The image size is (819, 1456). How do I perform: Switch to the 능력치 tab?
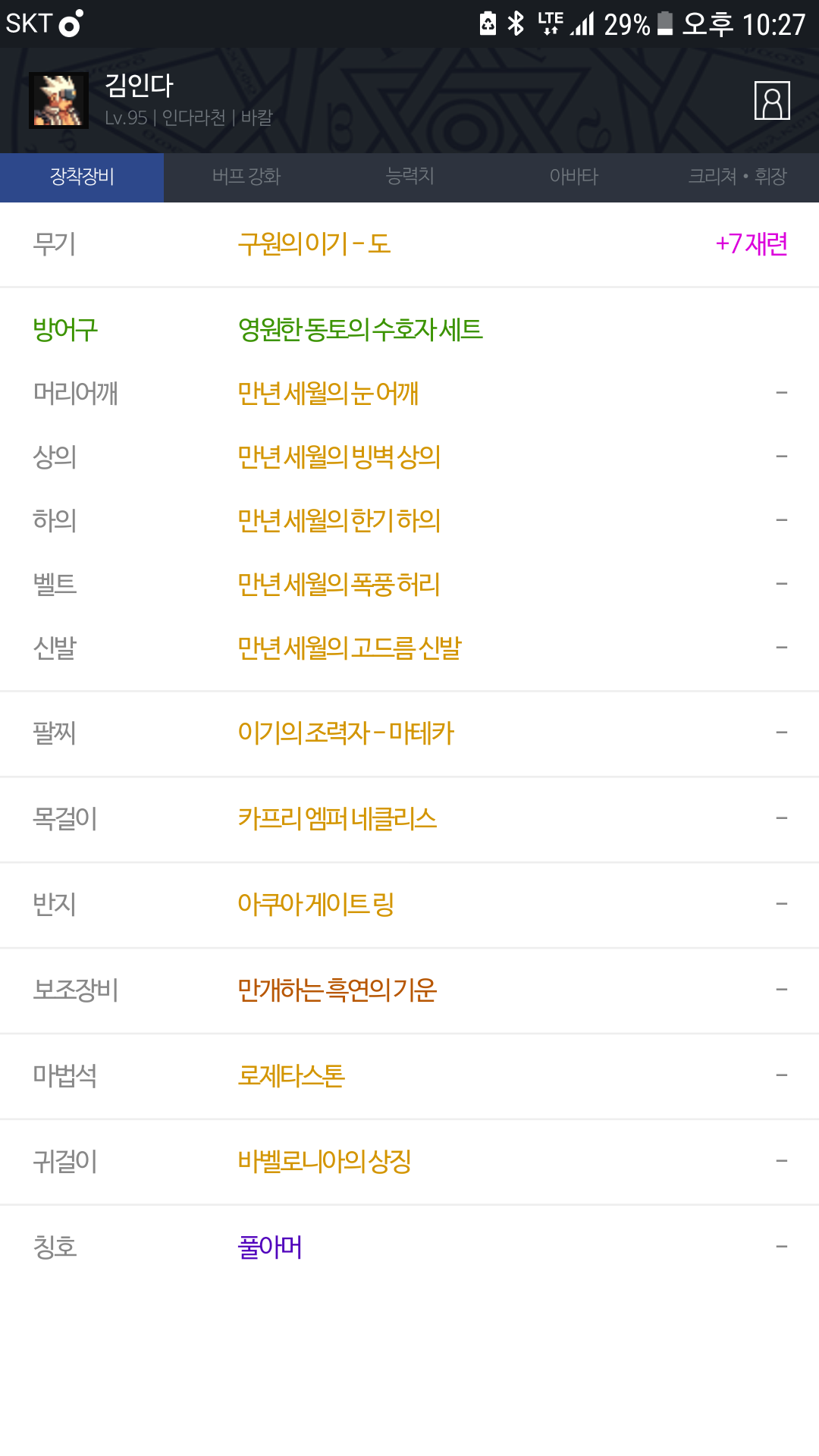tap(409, 177)
